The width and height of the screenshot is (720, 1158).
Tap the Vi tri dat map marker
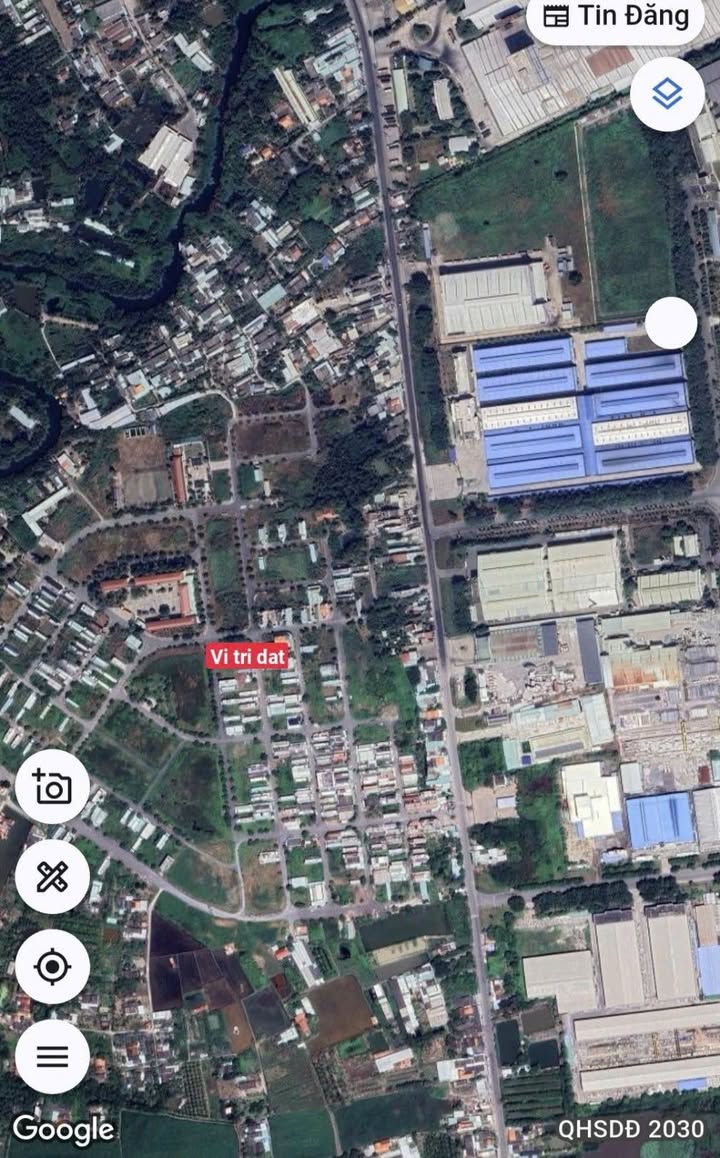(x=248, y=657)
